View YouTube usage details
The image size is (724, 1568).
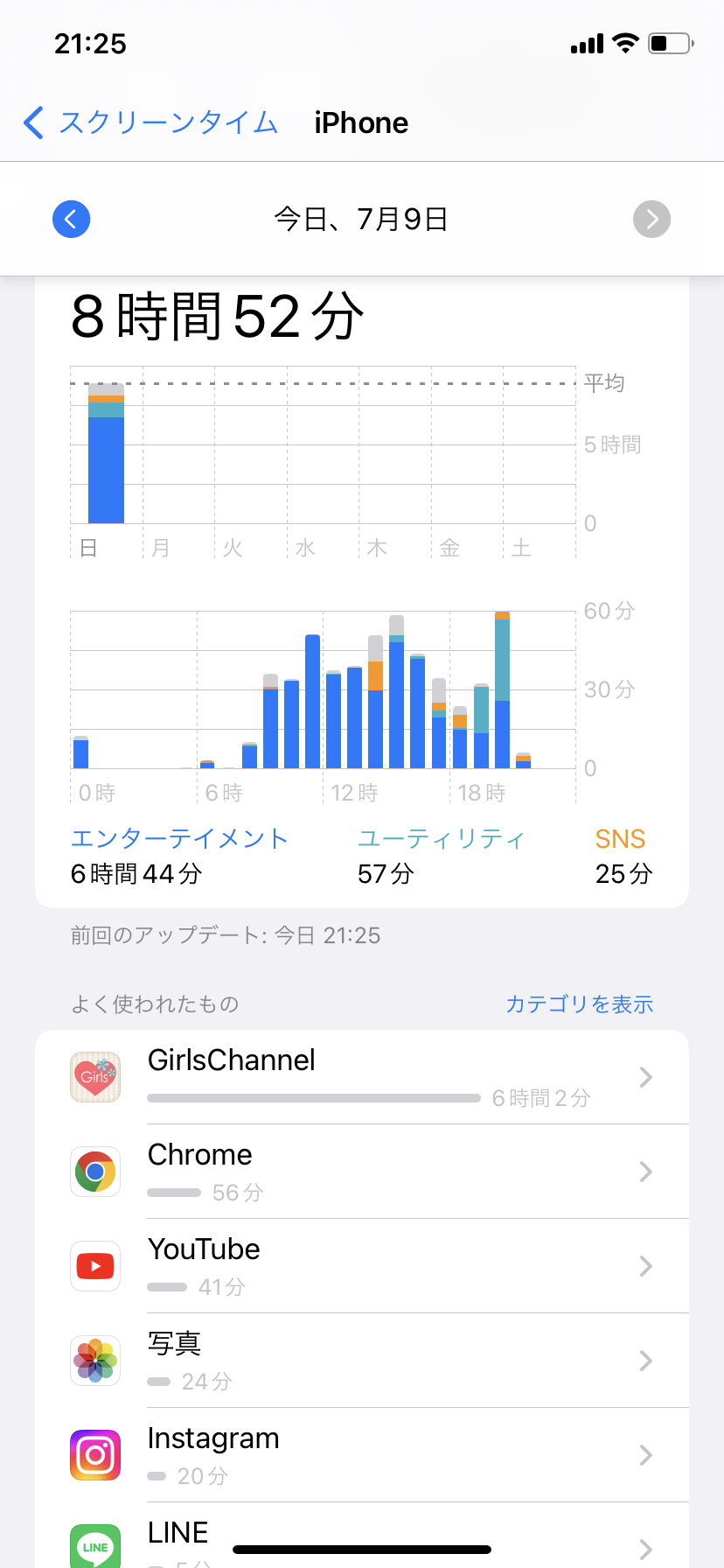(362, 1266)
